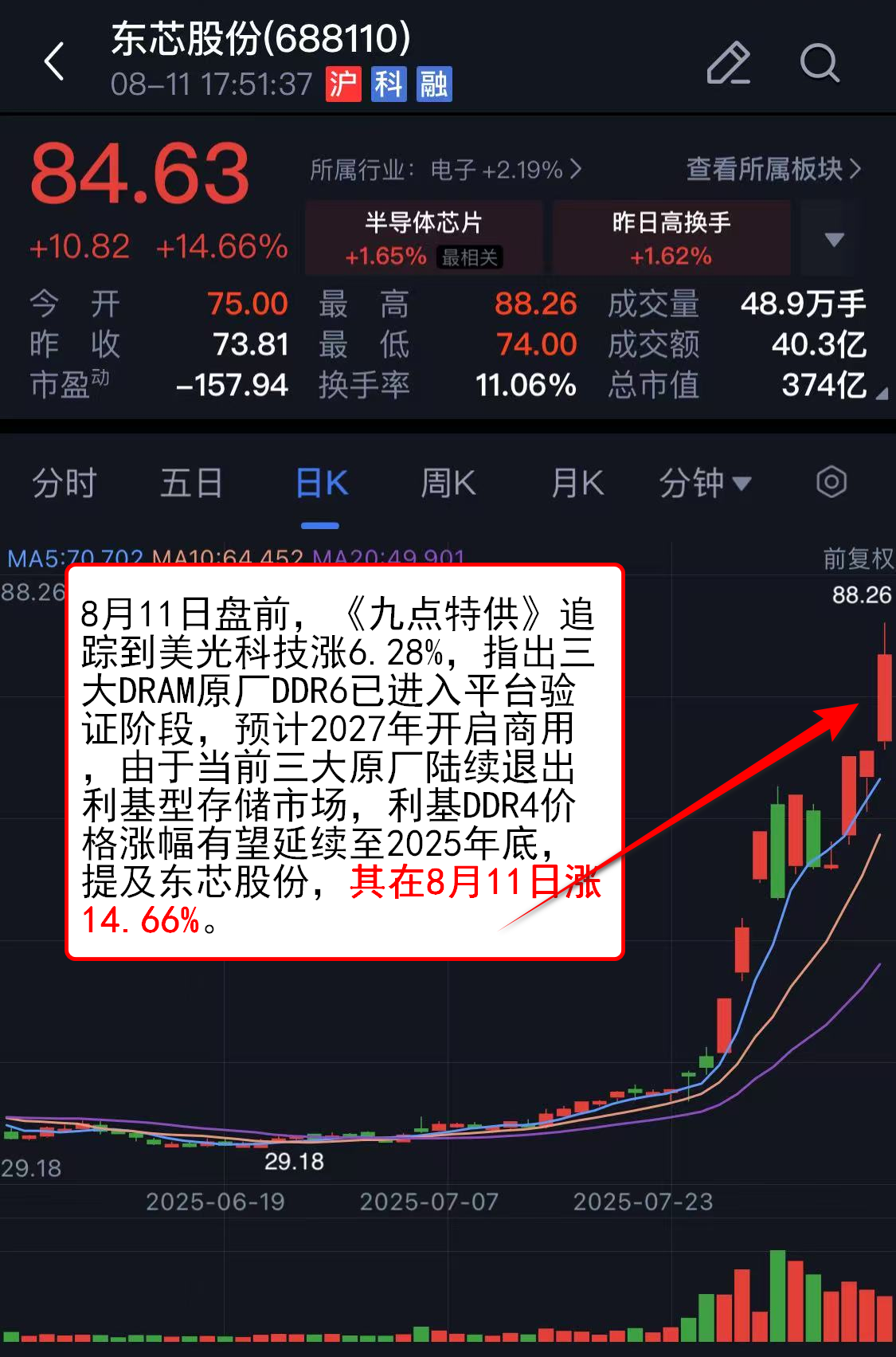This screenshot has width=896, height=1357.
Task: Switch to the 分时 chart tab
Action: [x=64, y=483]
